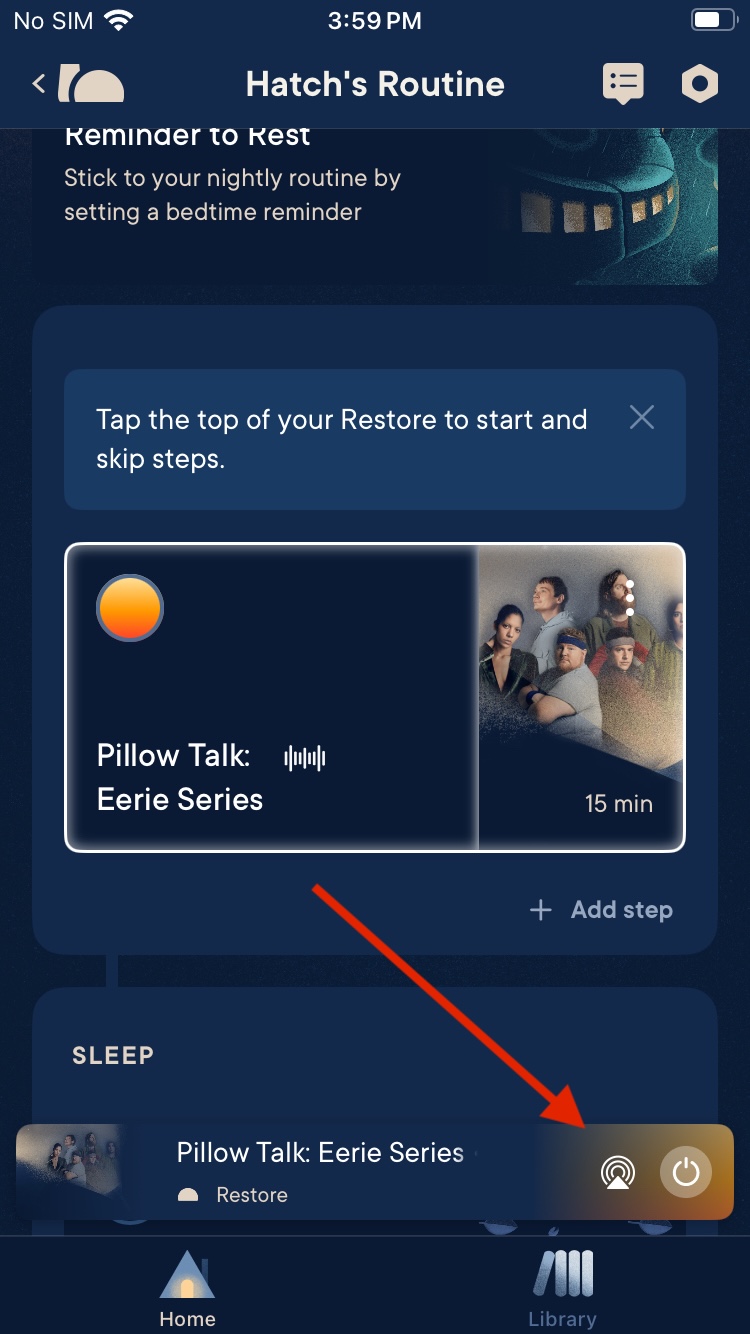Open the messages icon in the header
Image resolution: width=750 pixels, height=1334 pixels.
coord(623,84)
